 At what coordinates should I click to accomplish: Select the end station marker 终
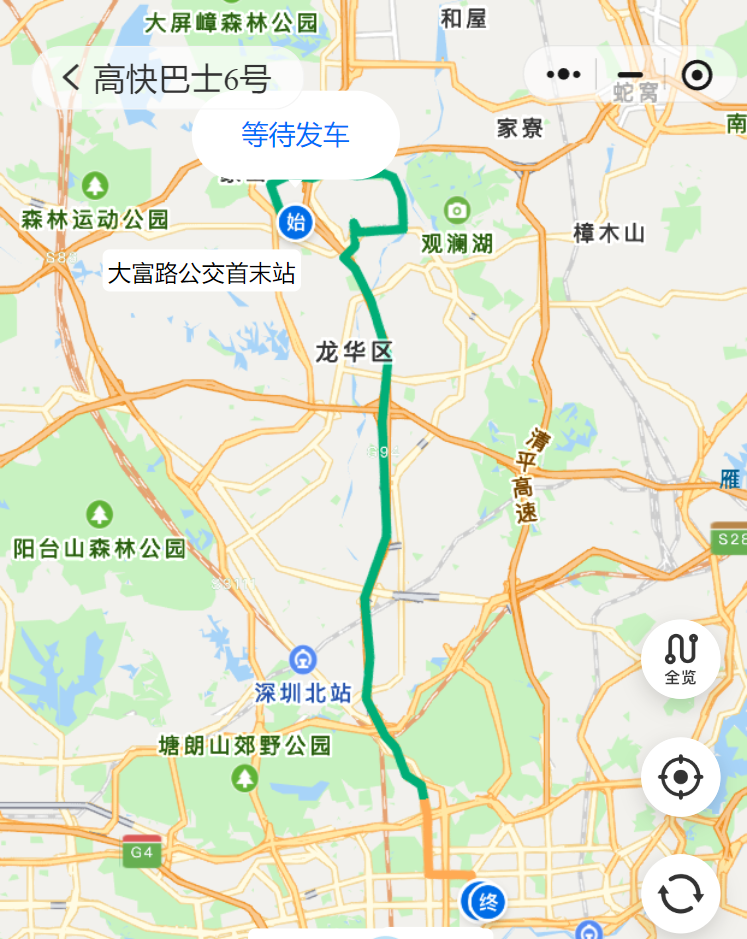pyautogui.click(x=488, y=902)
